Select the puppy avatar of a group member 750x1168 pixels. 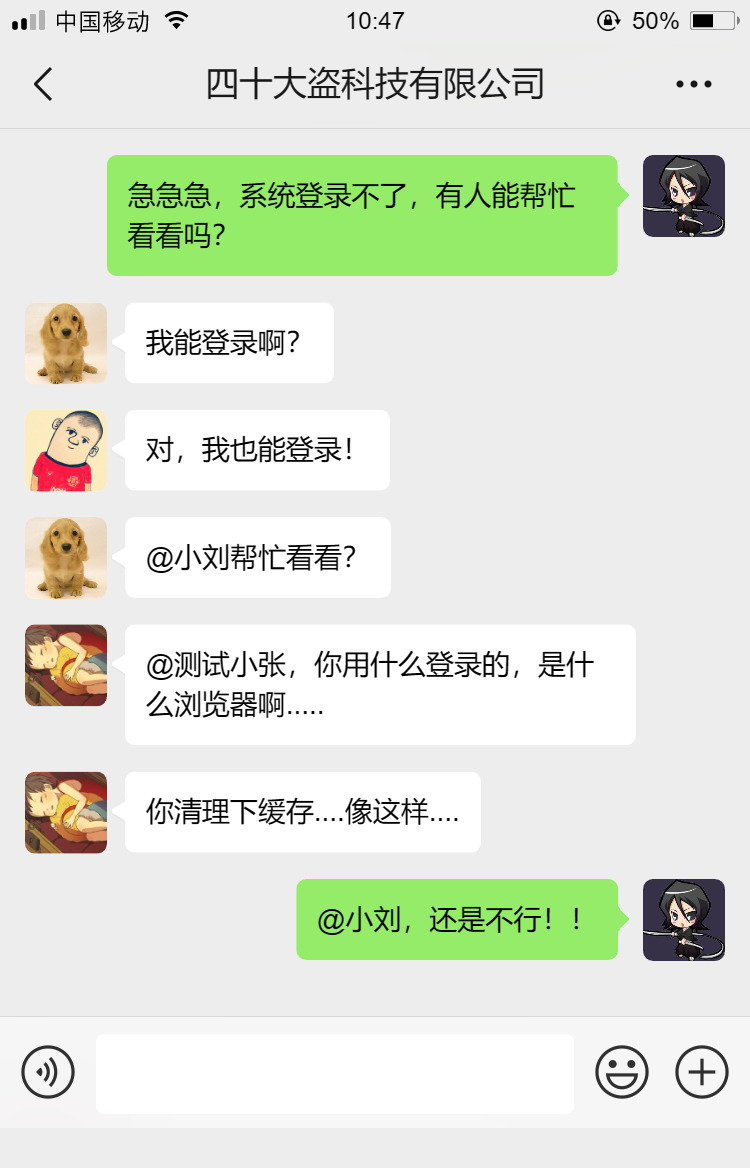tap(66, 342)
